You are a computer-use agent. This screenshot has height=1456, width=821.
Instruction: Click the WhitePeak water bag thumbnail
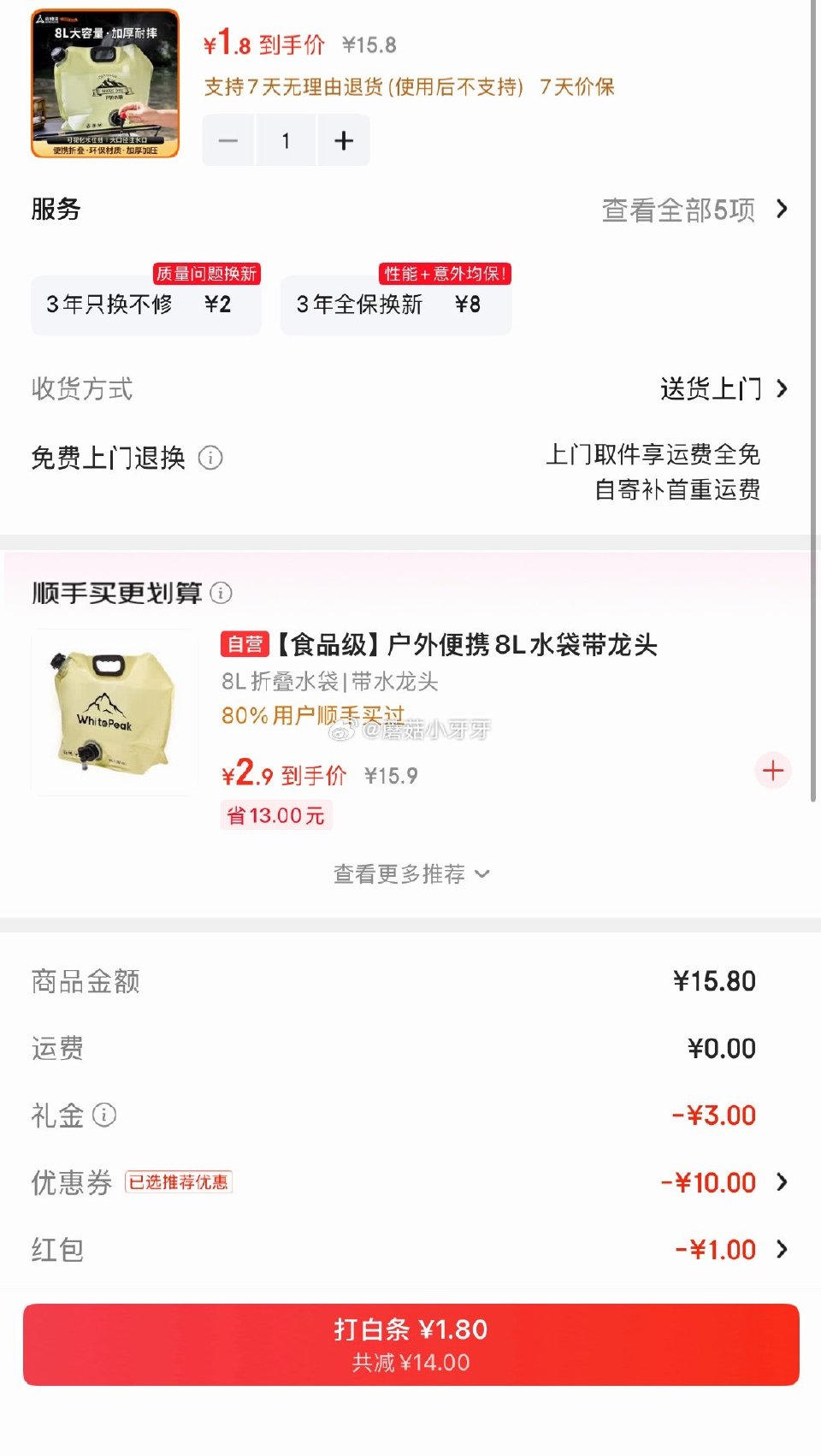[113, 712]
